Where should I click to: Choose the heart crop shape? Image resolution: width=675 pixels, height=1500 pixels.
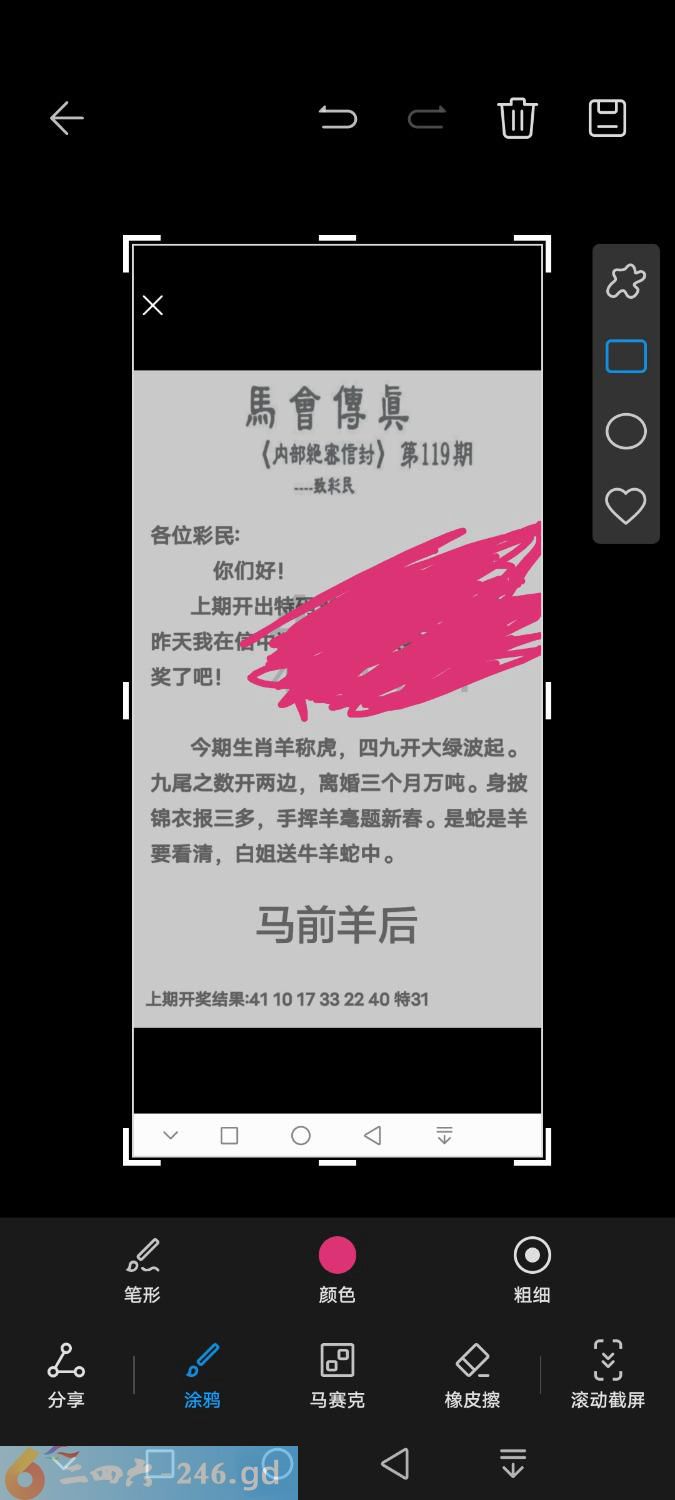coord(626,507)
